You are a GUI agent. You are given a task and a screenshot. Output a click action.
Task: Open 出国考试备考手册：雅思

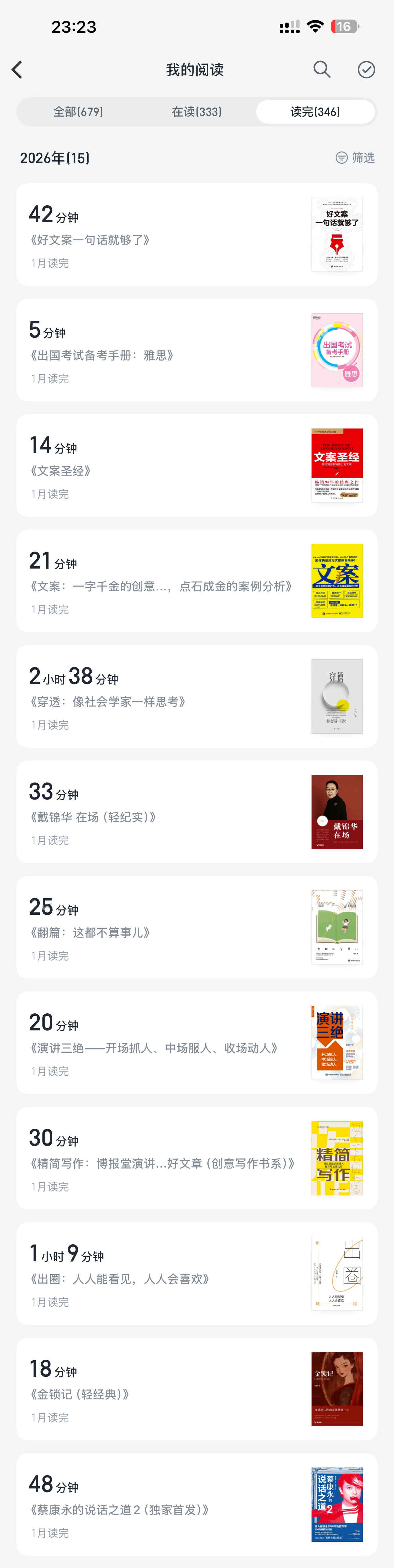click(197, 350)
